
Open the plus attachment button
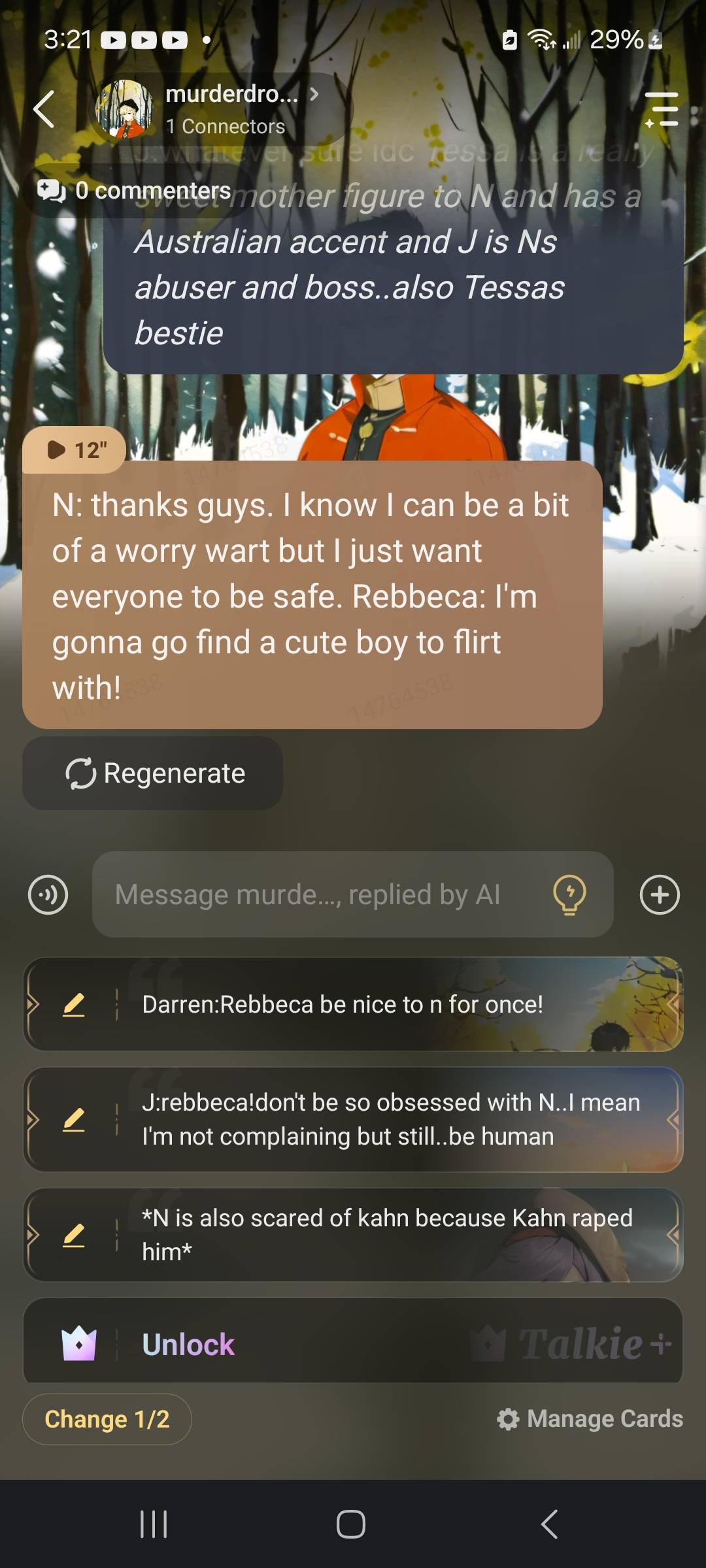click(659, 894)
